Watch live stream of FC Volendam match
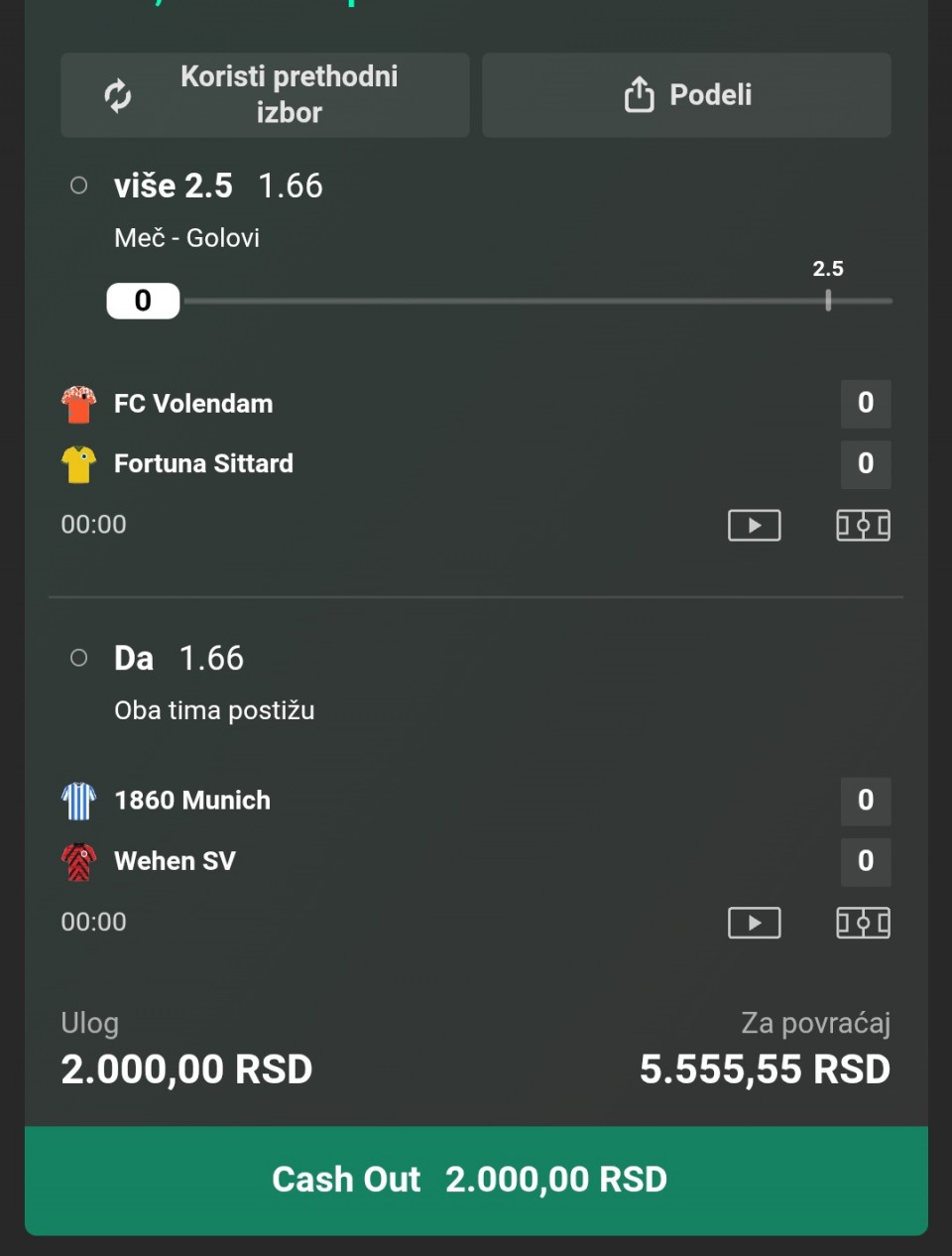The width and height of the screenshot is (952, 1256). [754, 525]
